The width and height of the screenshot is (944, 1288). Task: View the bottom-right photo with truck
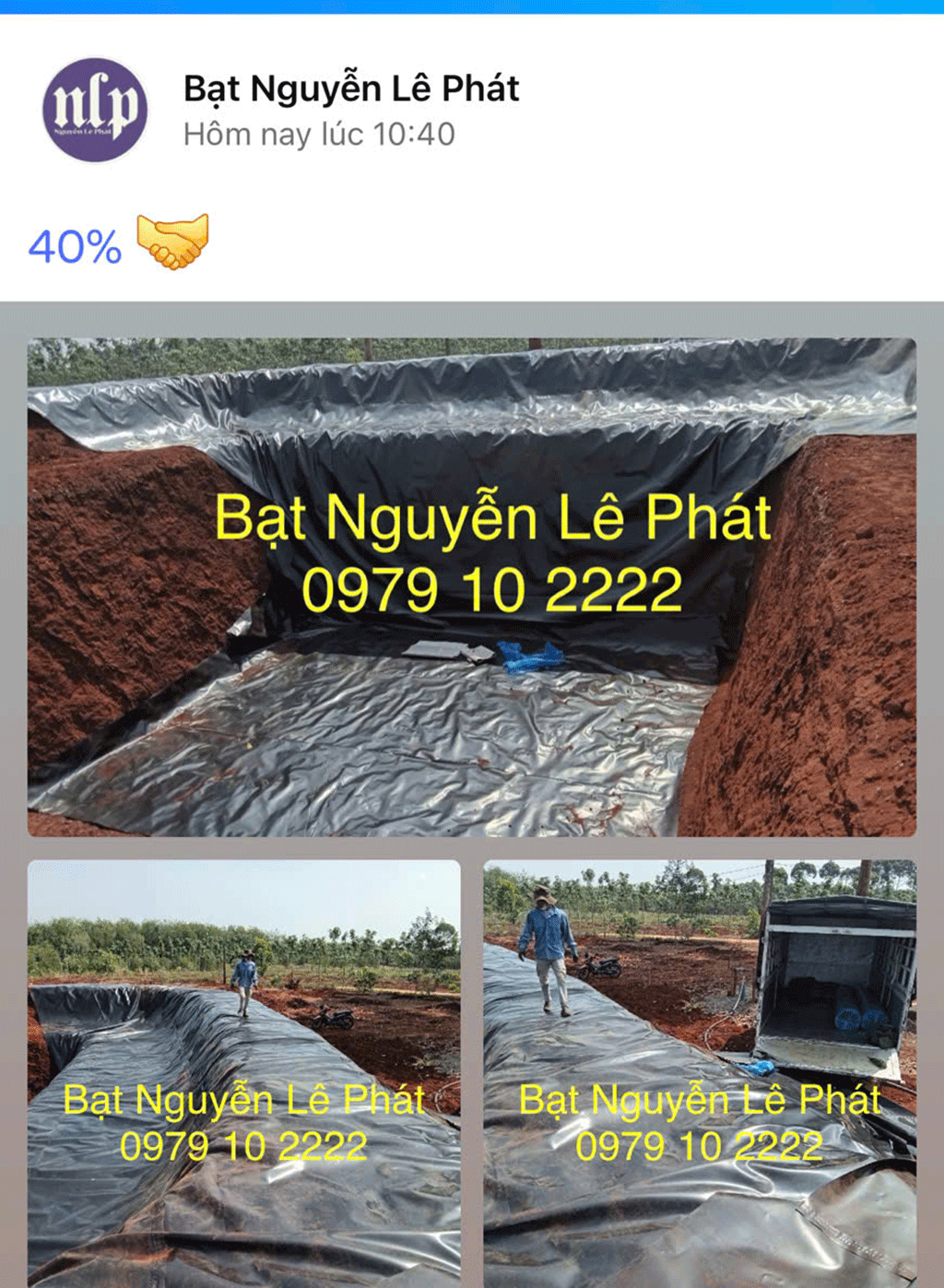[699, 1069]
